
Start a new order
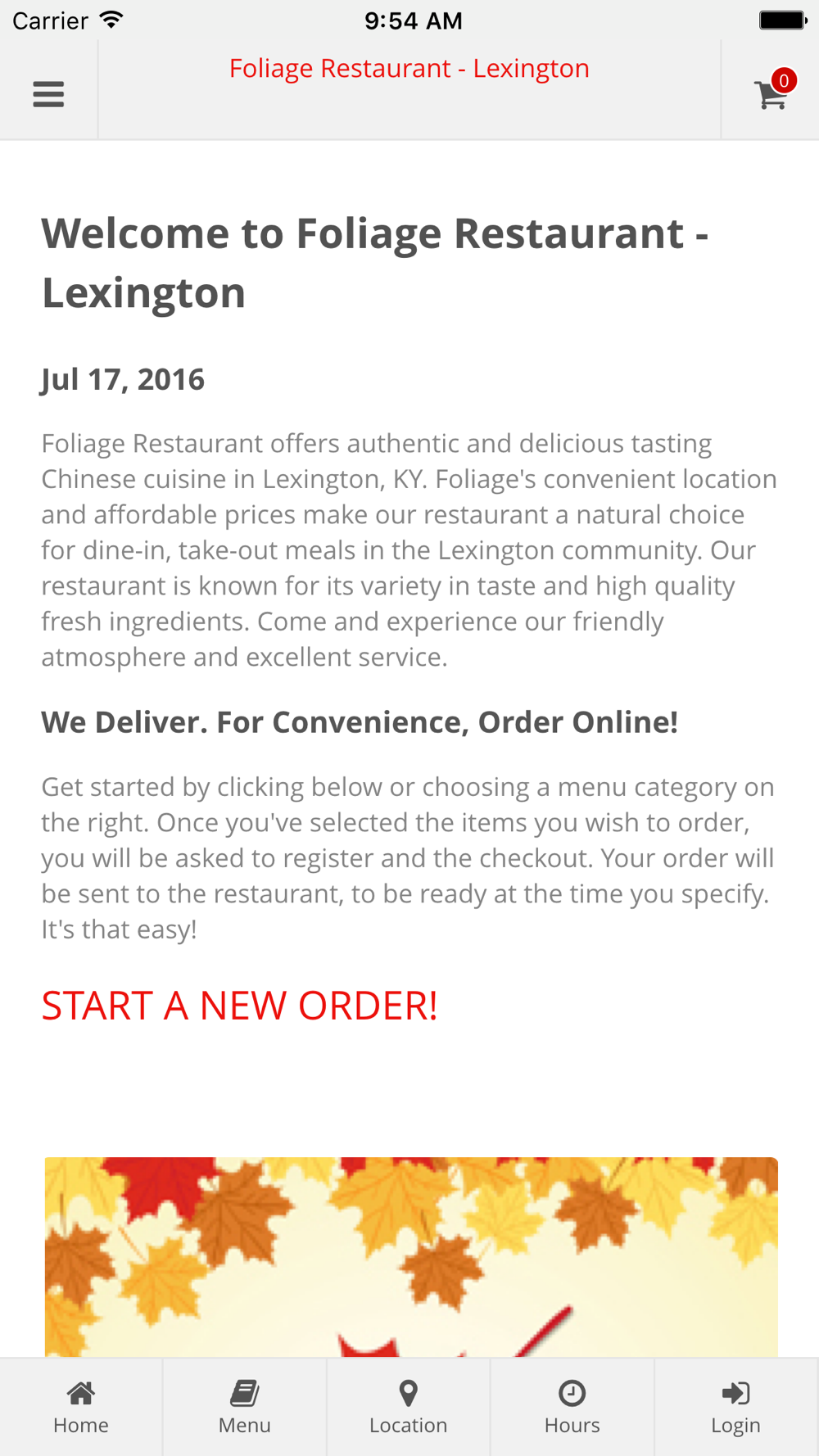(239, 1005)
